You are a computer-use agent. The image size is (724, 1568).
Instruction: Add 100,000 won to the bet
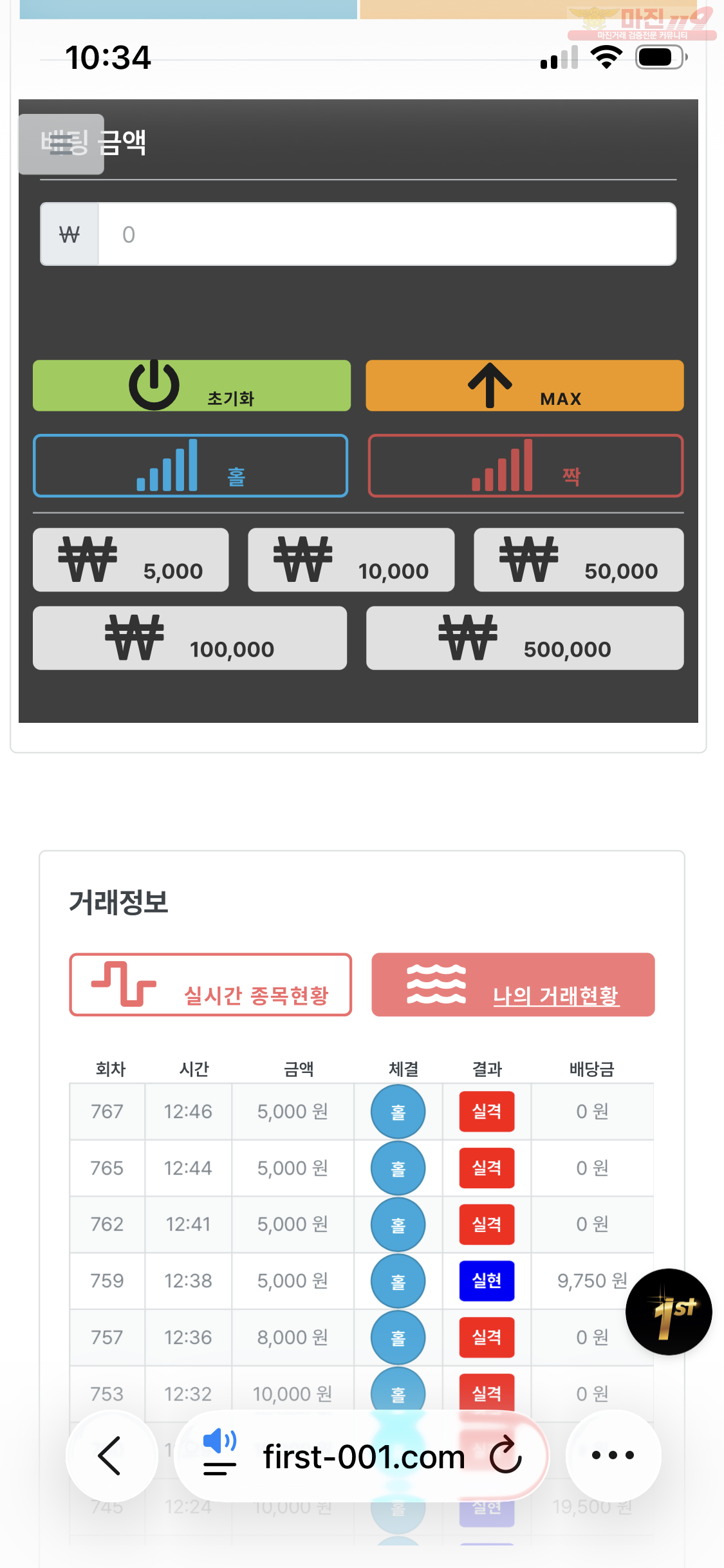tap(190, 638)
